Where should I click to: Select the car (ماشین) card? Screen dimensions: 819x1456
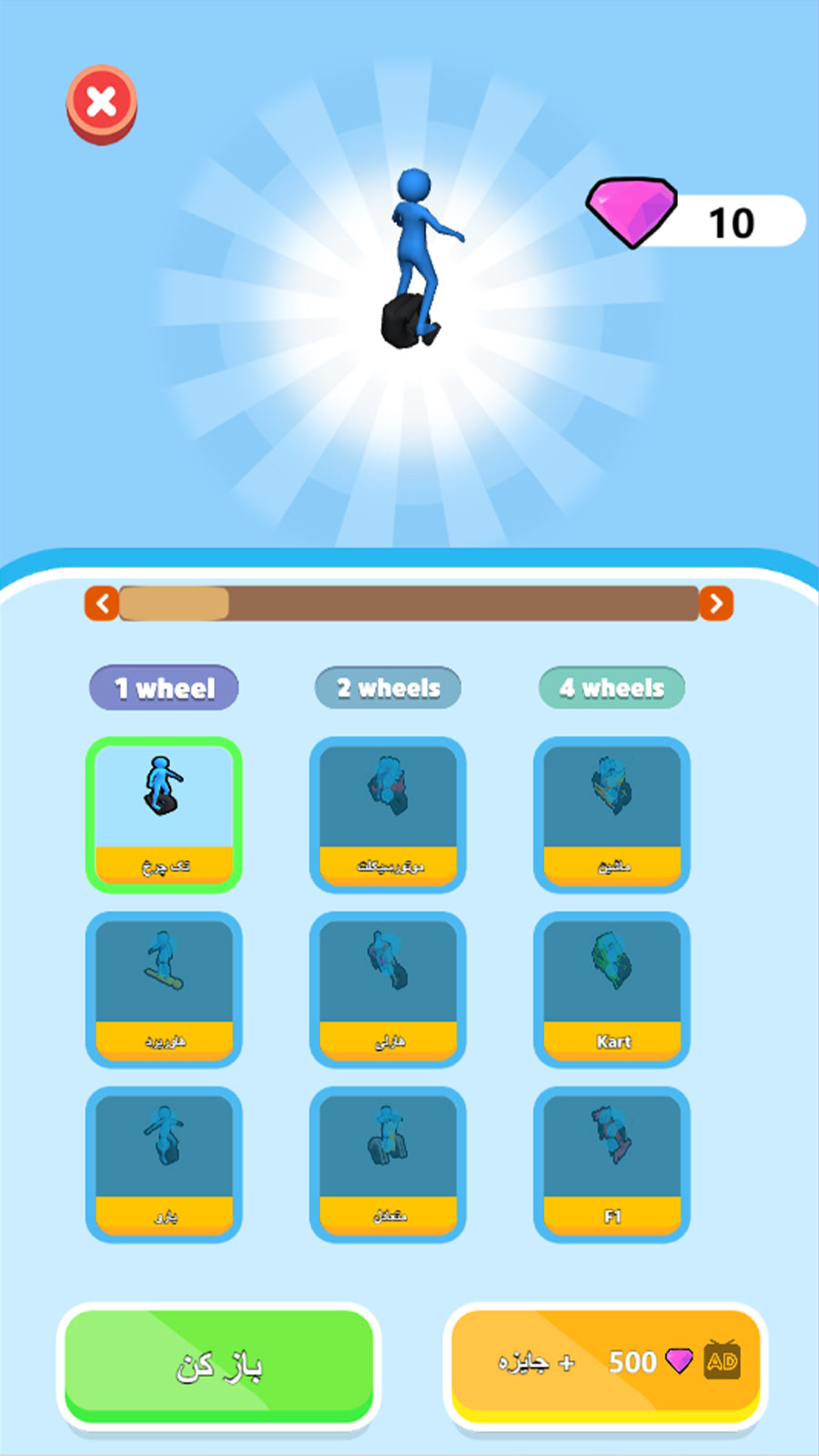(x=612, y=814)
